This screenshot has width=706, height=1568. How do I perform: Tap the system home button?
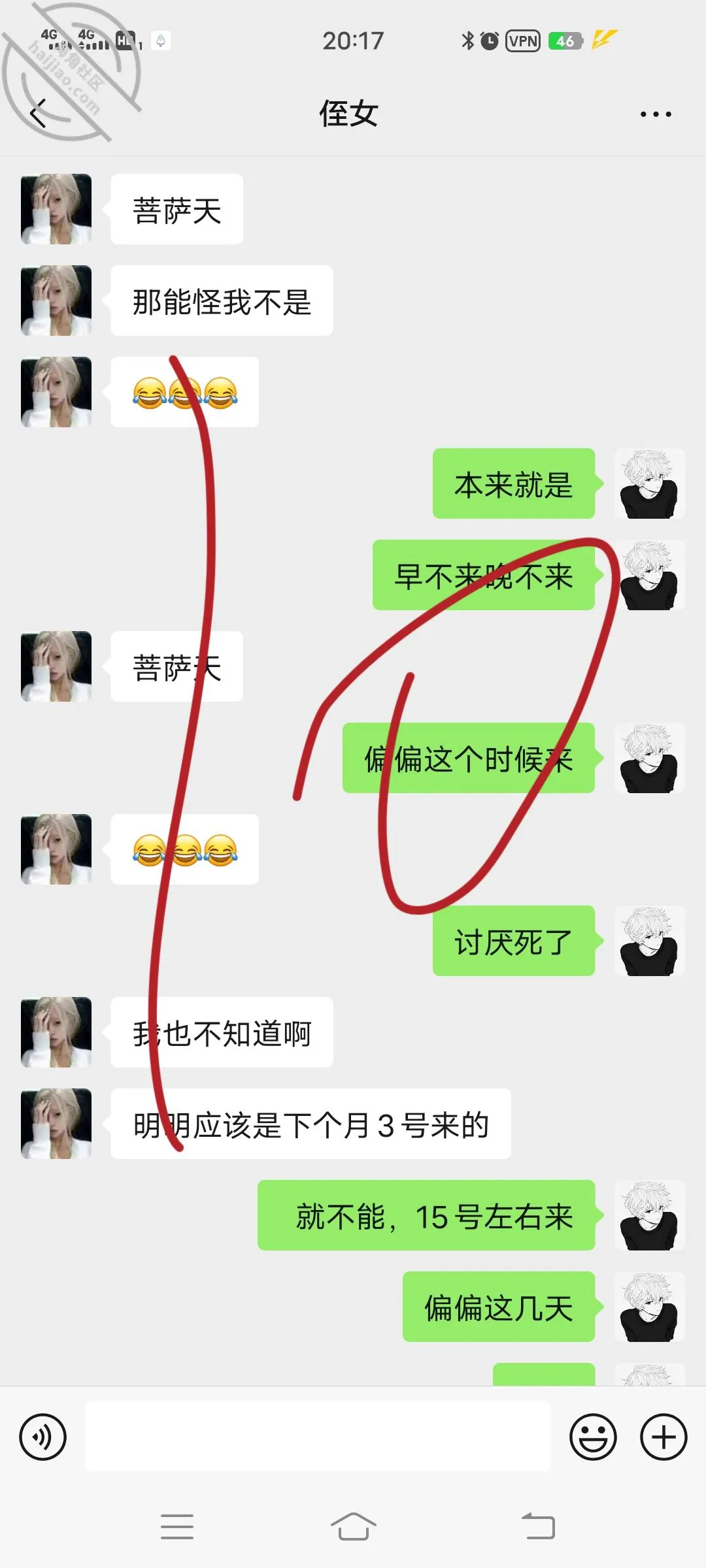353,1527
